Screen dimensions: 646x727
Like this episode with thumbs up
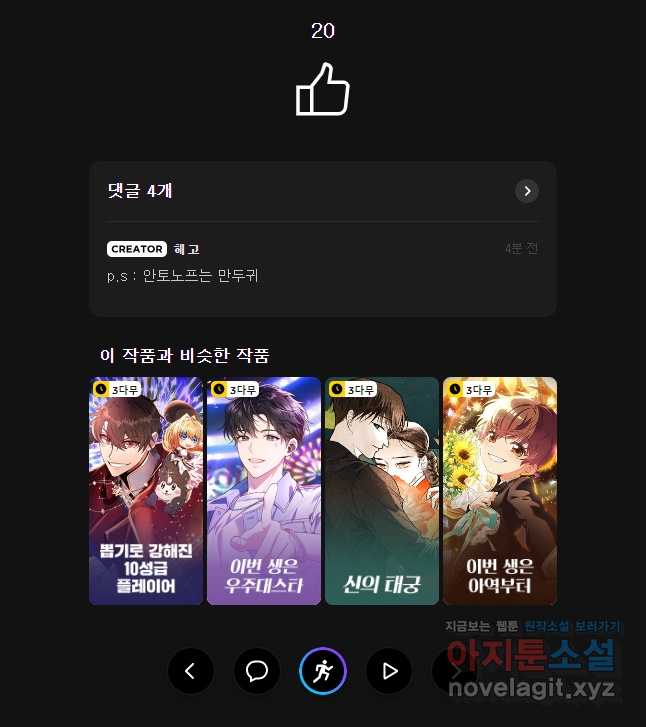(x=322, y=90)
